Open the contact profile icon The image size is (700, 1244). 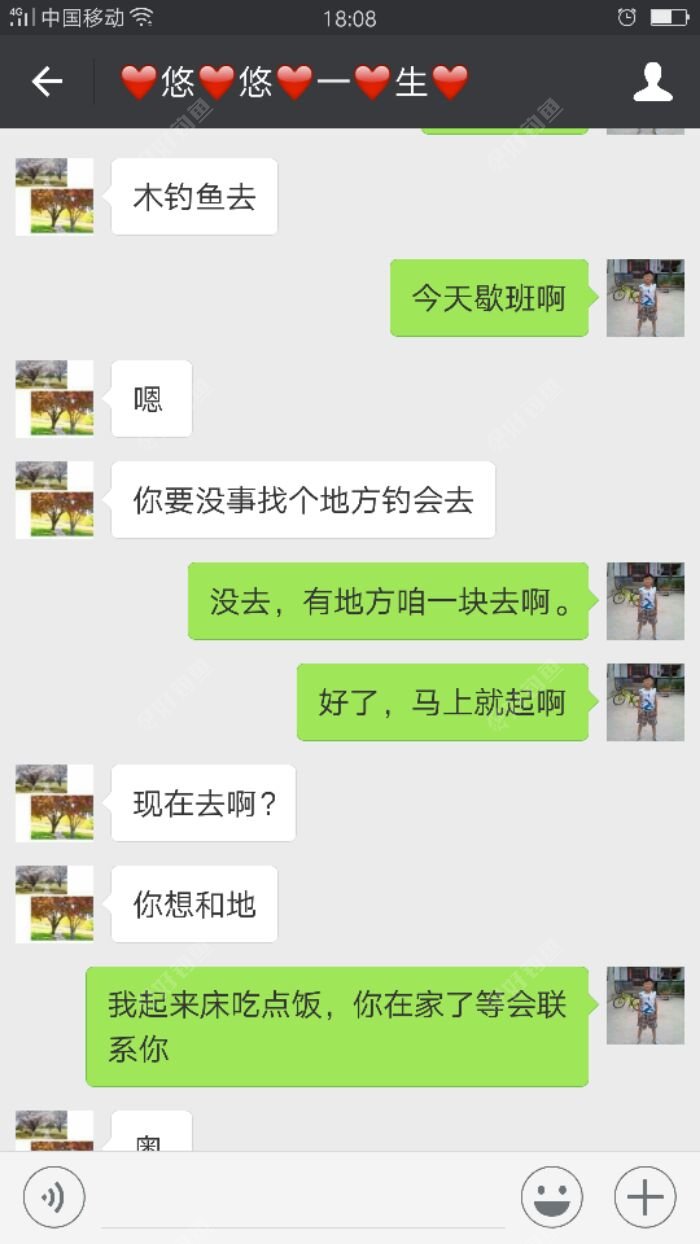coord(653,82)
